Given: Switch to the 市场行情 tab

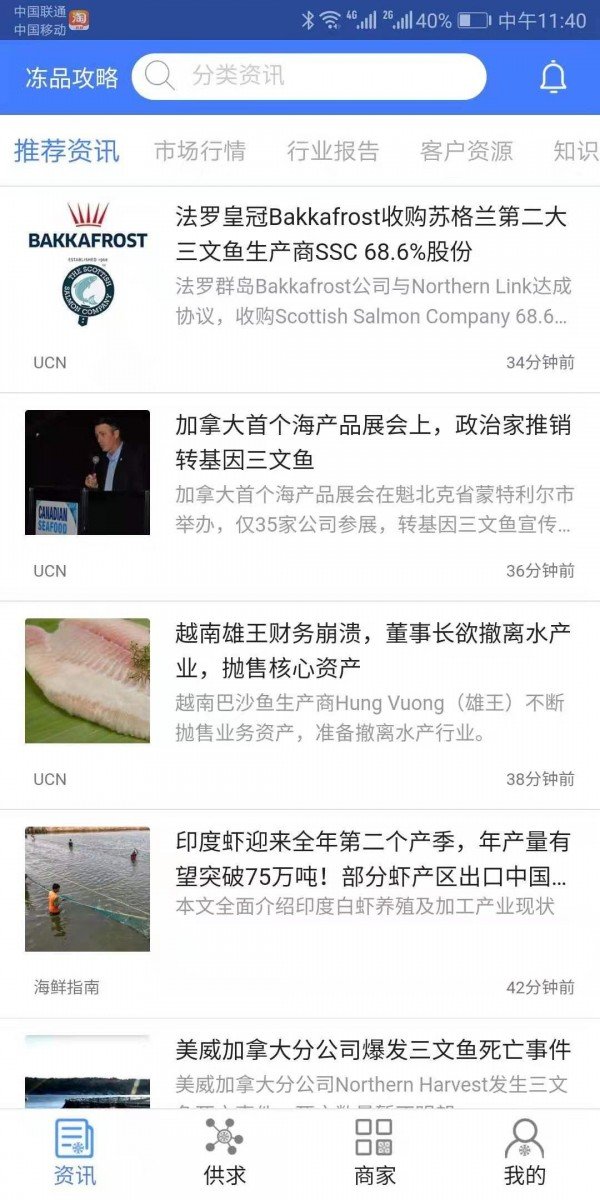Looking at the screenshot, I should [x=200, y=151].
